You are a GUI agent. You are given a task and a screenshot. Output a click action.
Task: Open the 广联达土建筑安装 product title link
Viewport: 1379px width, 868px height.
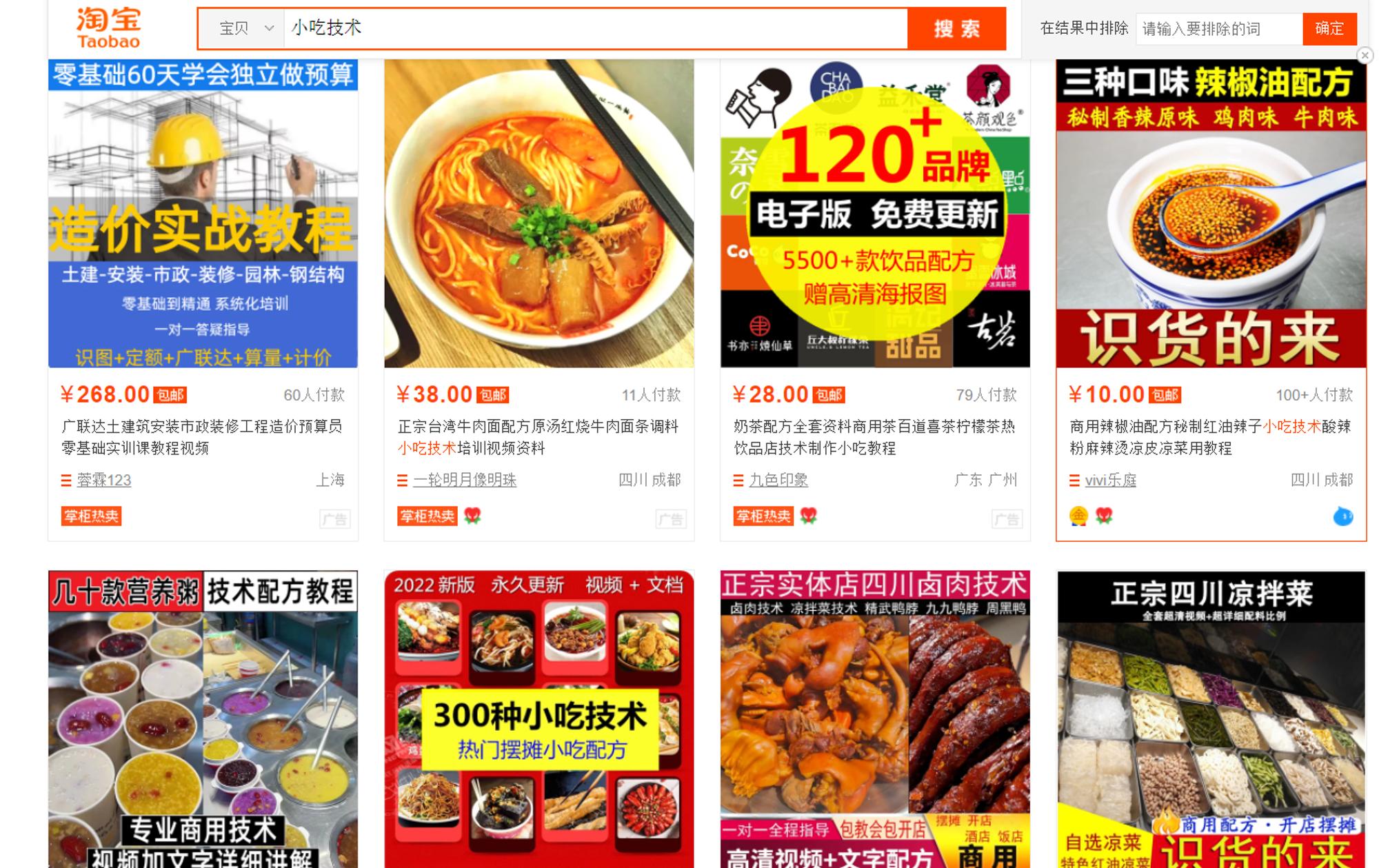tap(202, 436)
